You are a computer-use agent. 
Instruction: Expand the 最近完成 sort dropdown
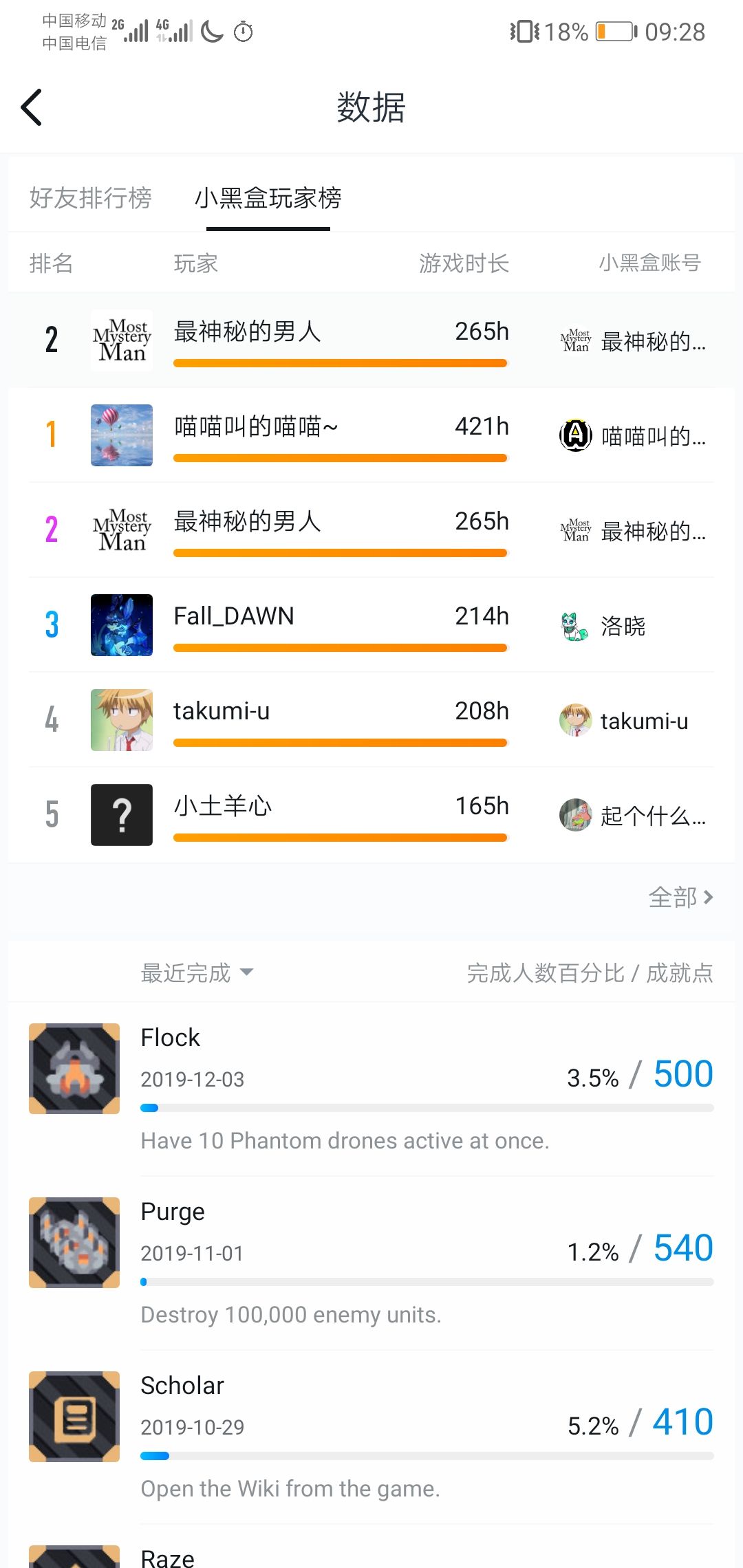pos(197,973)
